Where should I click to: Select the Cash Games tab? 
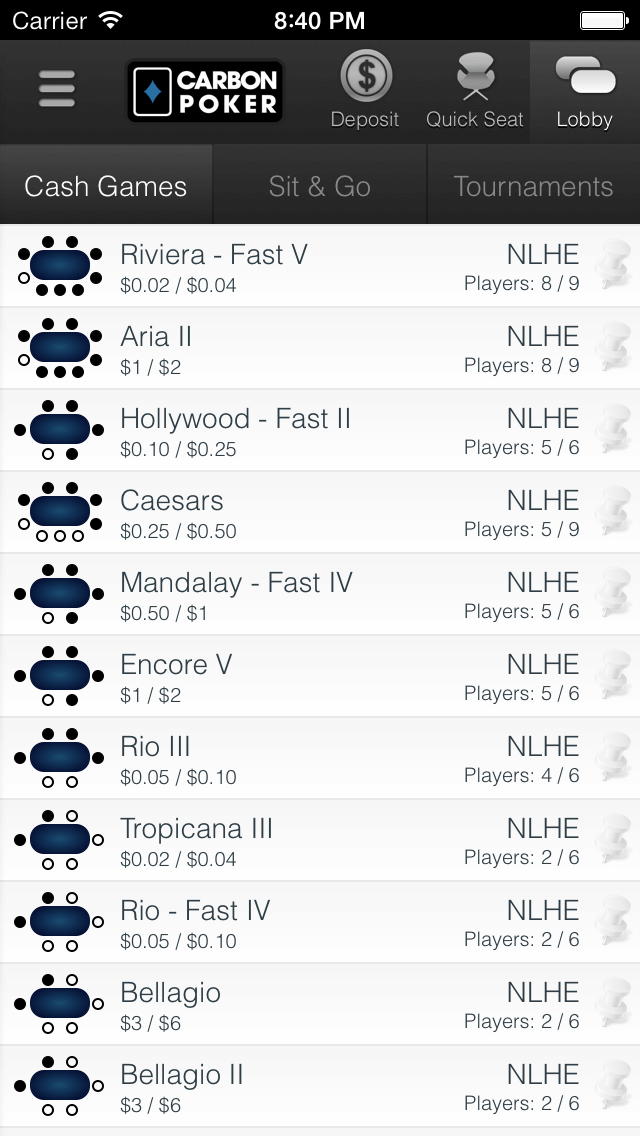click(x=106, y=186)
